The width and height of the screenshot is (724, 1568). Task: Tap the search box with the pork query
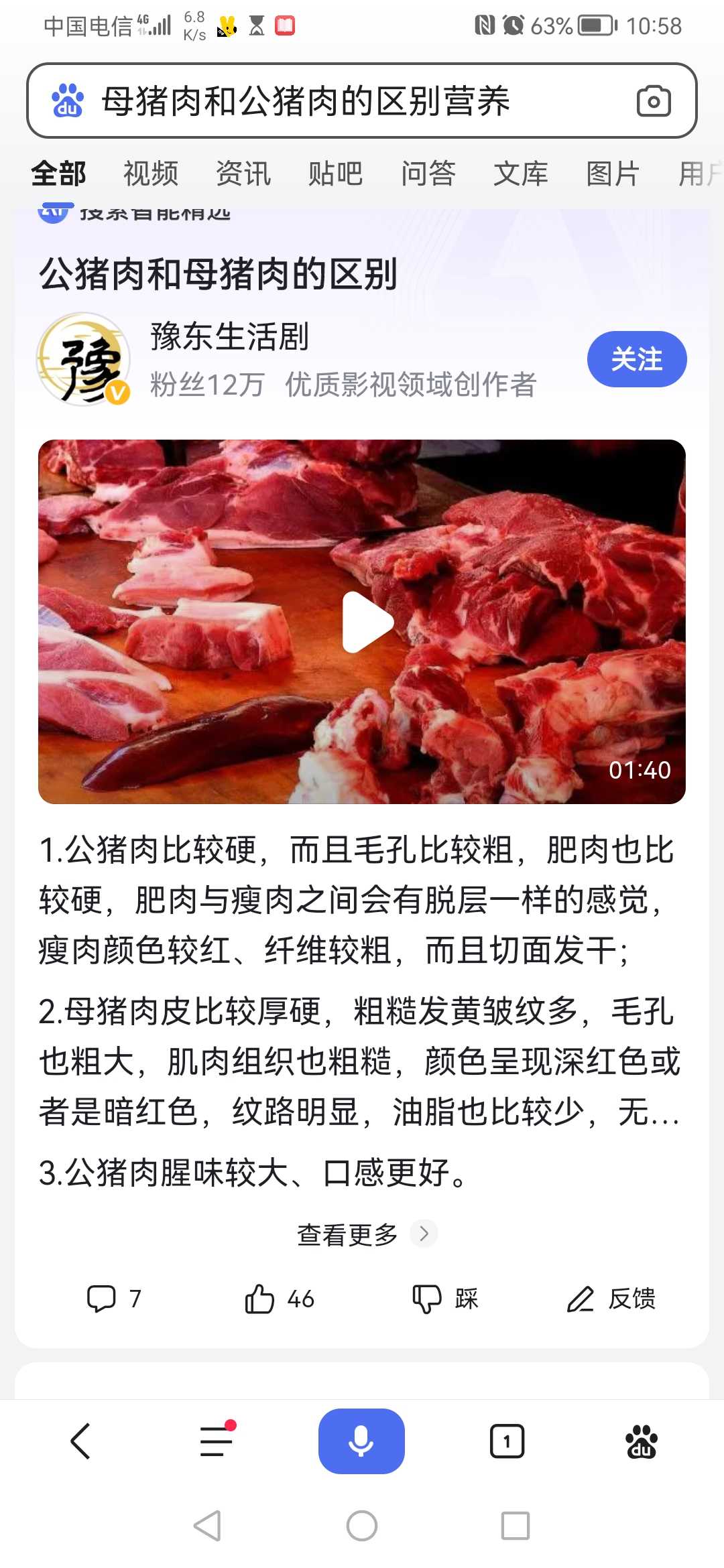(362, 101)
